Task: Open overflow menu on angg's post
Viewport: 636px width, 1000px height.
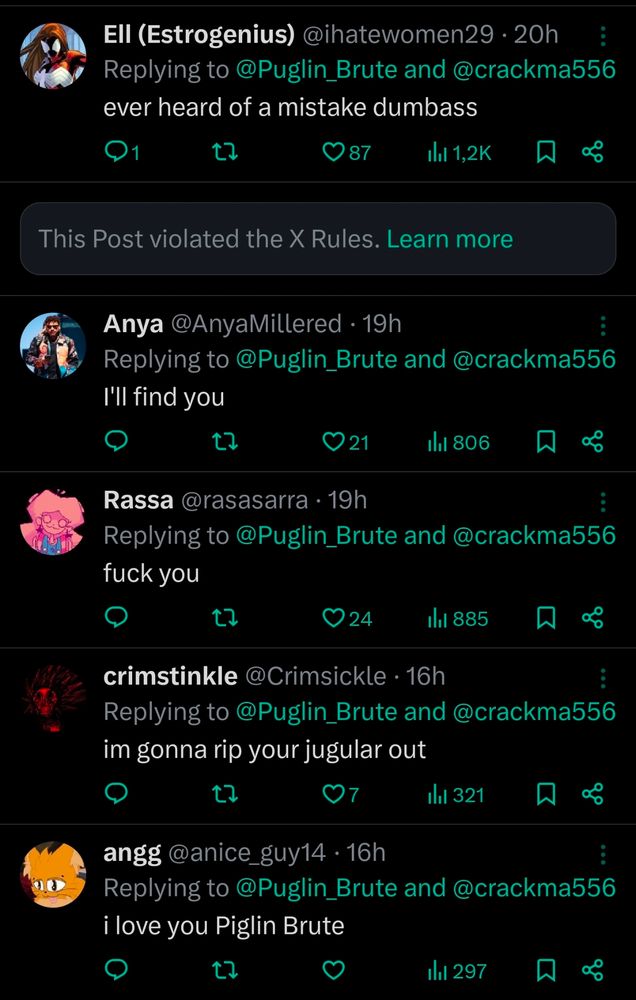Action: pyautogui.click(x=603, y=853)
